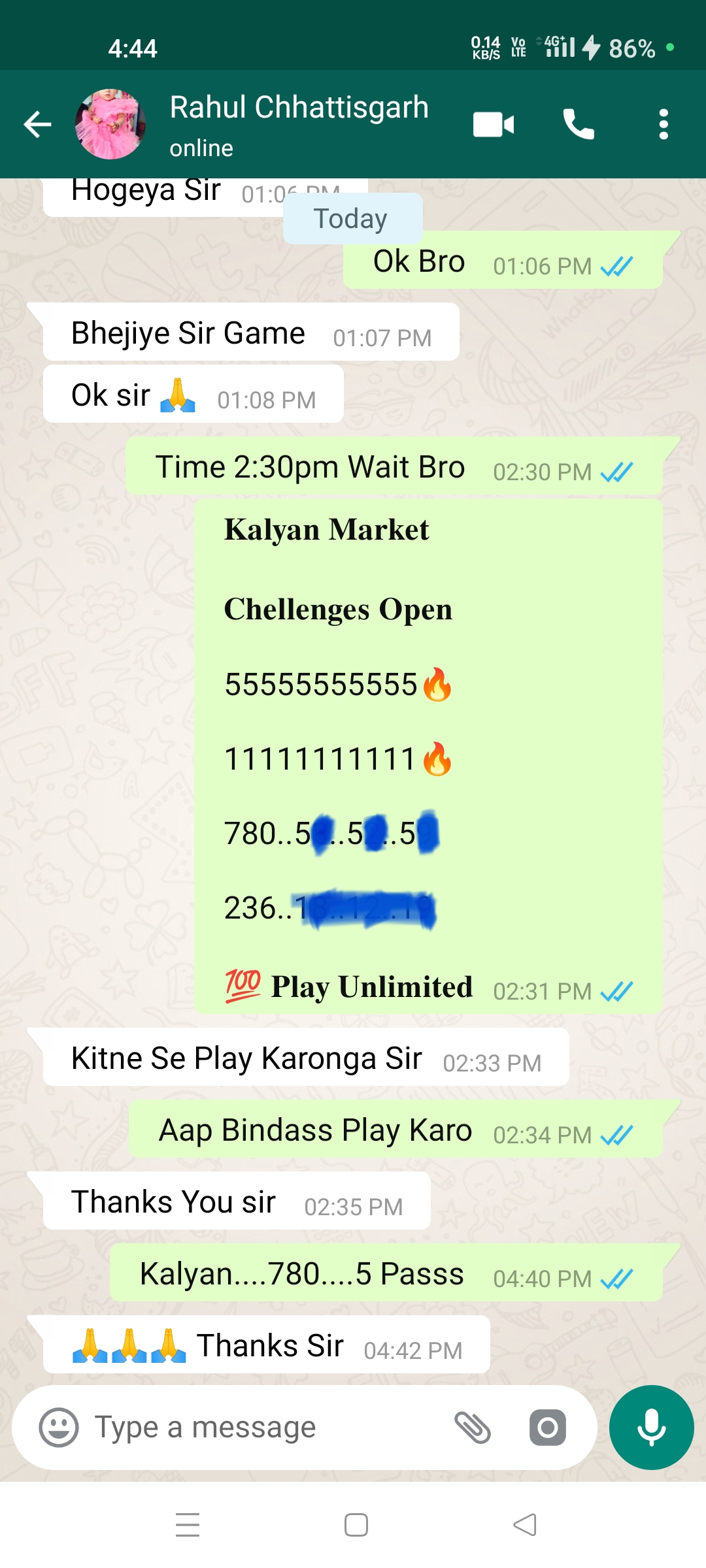Open Rahul Chhattisgarh's profile picture
The width and height of the screenshot is (706, 1568).
tap(110, 124)
